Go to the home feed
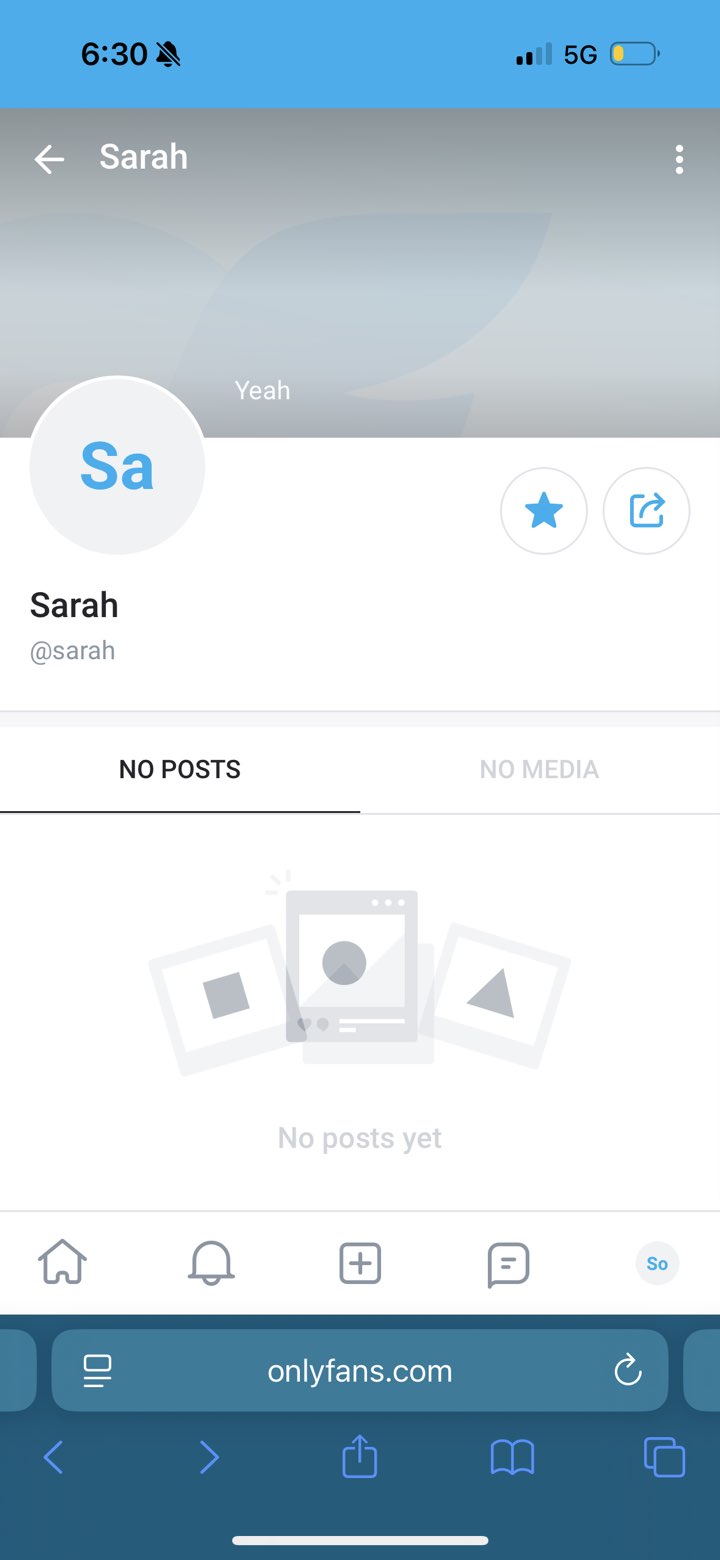The image size is (720, 1560). 62,1263
